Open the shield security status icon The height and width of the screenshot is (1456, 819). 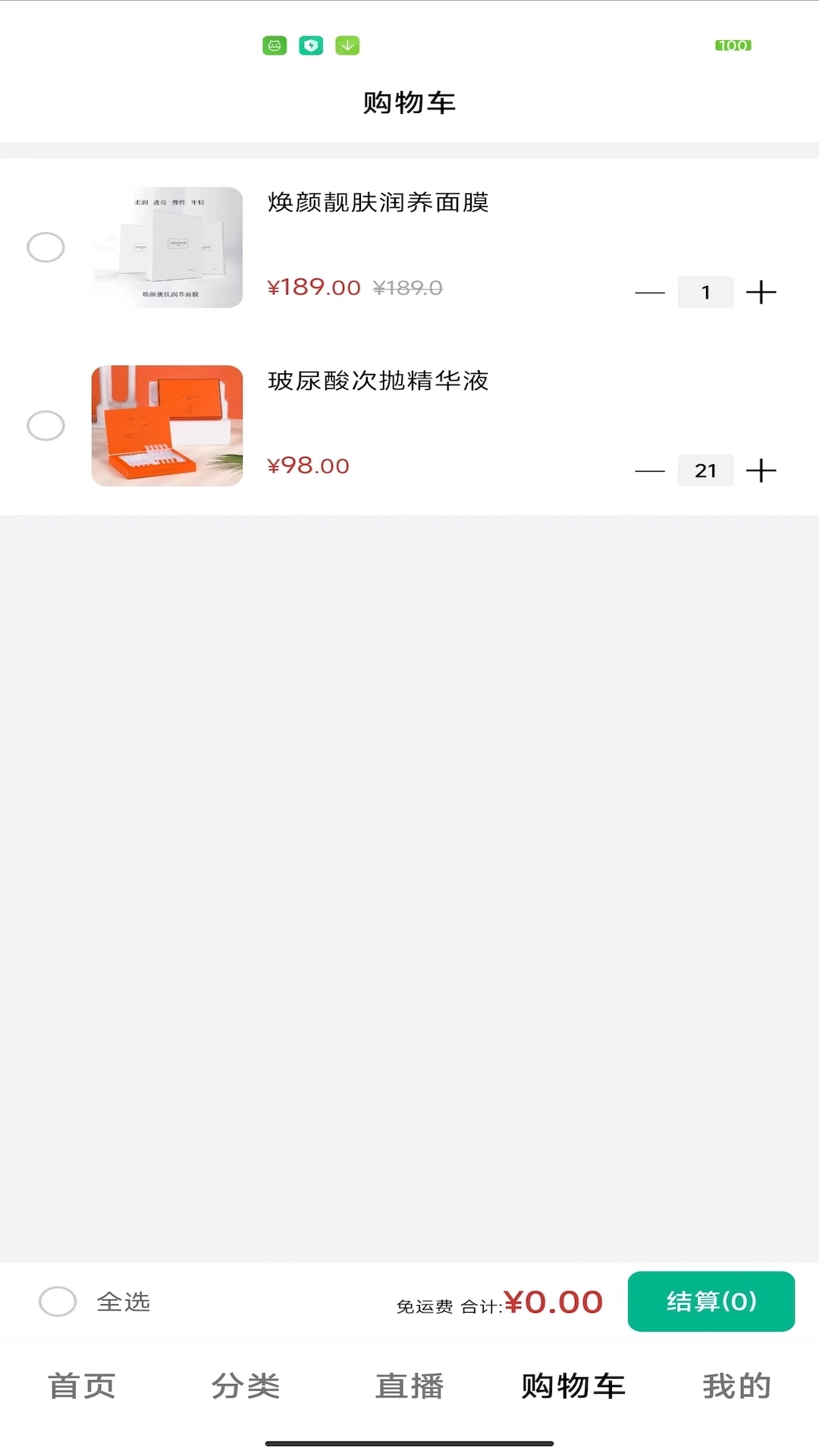click(311, 45)
